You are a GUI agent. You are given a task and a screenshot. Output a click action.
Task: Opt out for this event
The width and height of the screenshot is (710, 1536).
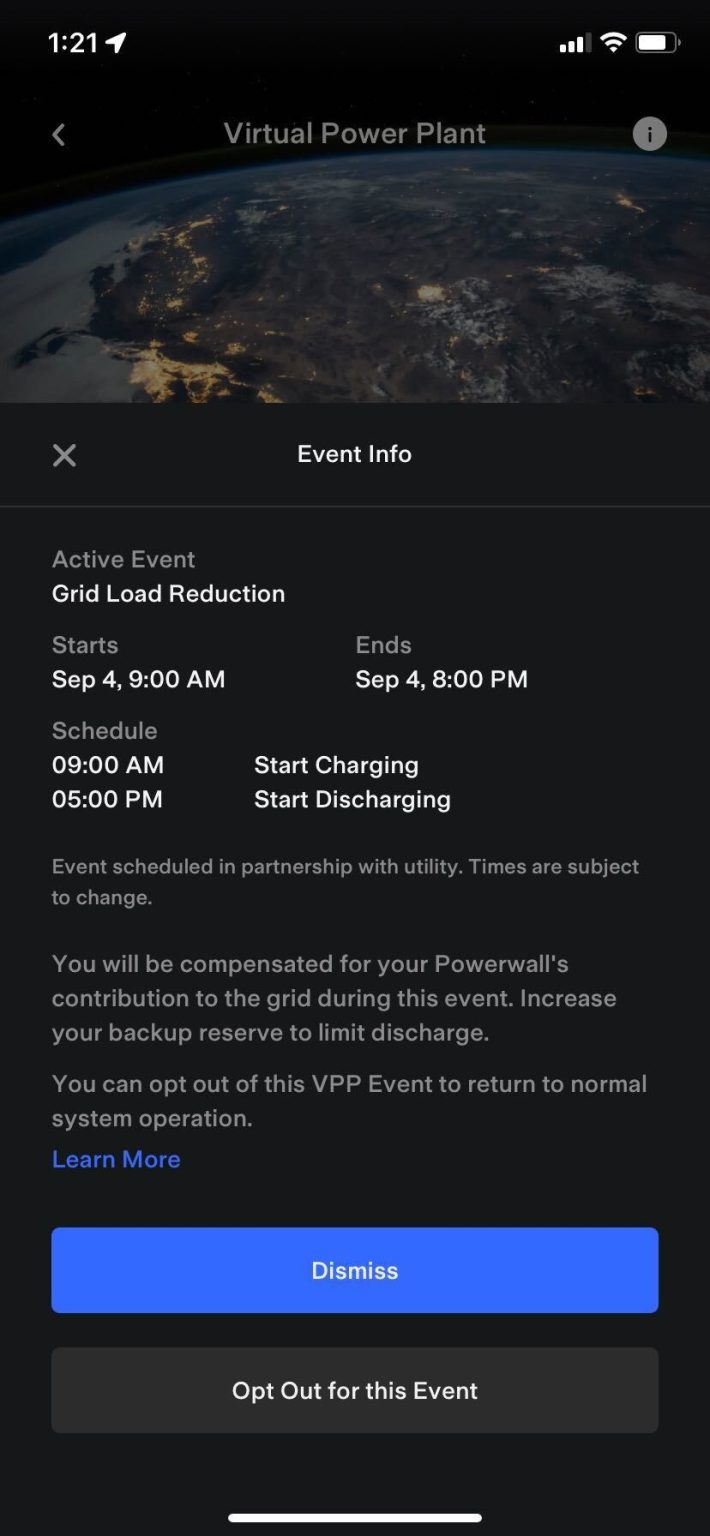[x=355, y=1390]
